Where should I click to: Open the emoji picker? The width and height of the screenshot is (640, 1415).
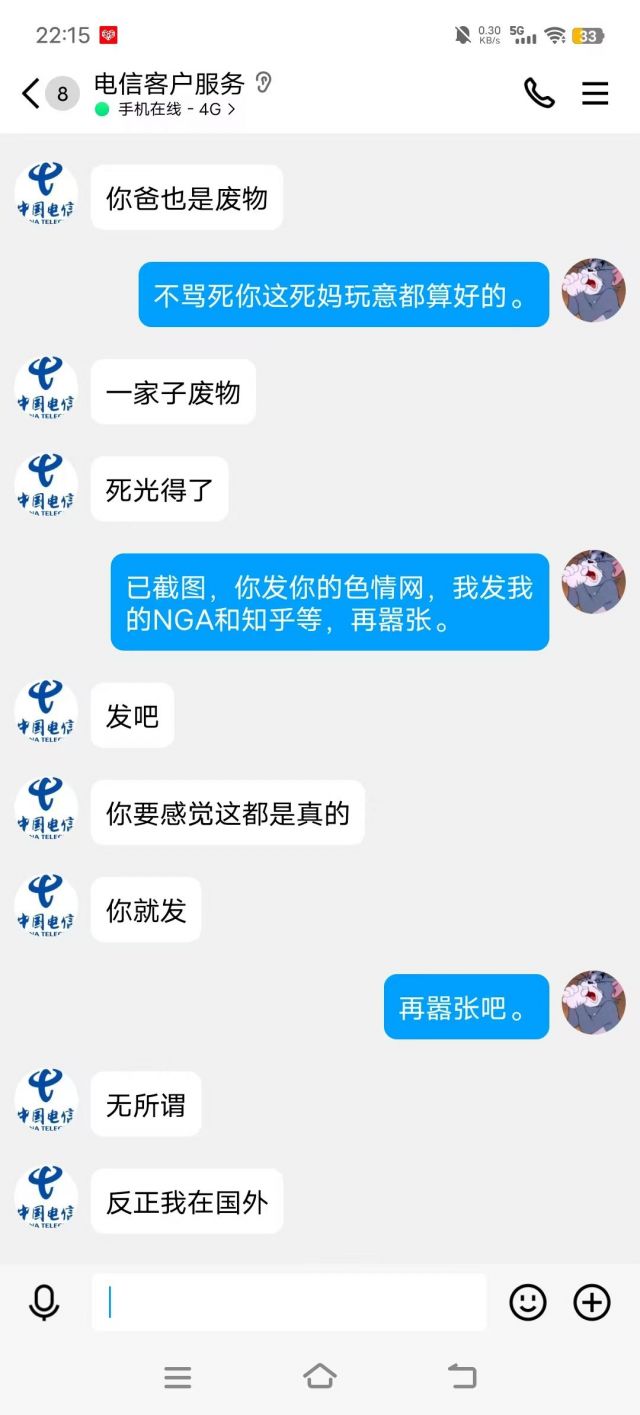tap(528, 1302)
